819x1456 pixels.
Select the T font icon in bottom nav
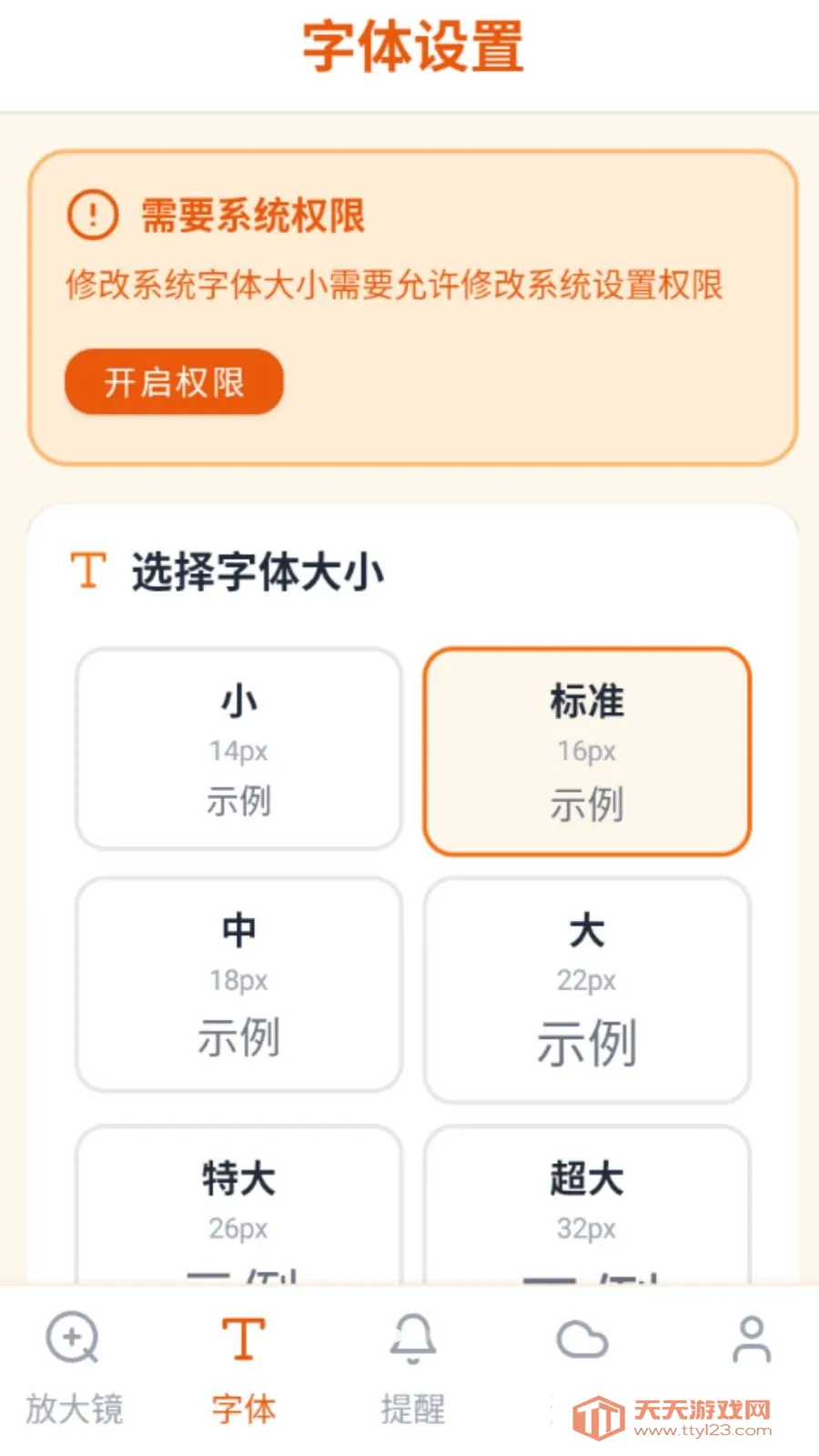(241, 1336)
